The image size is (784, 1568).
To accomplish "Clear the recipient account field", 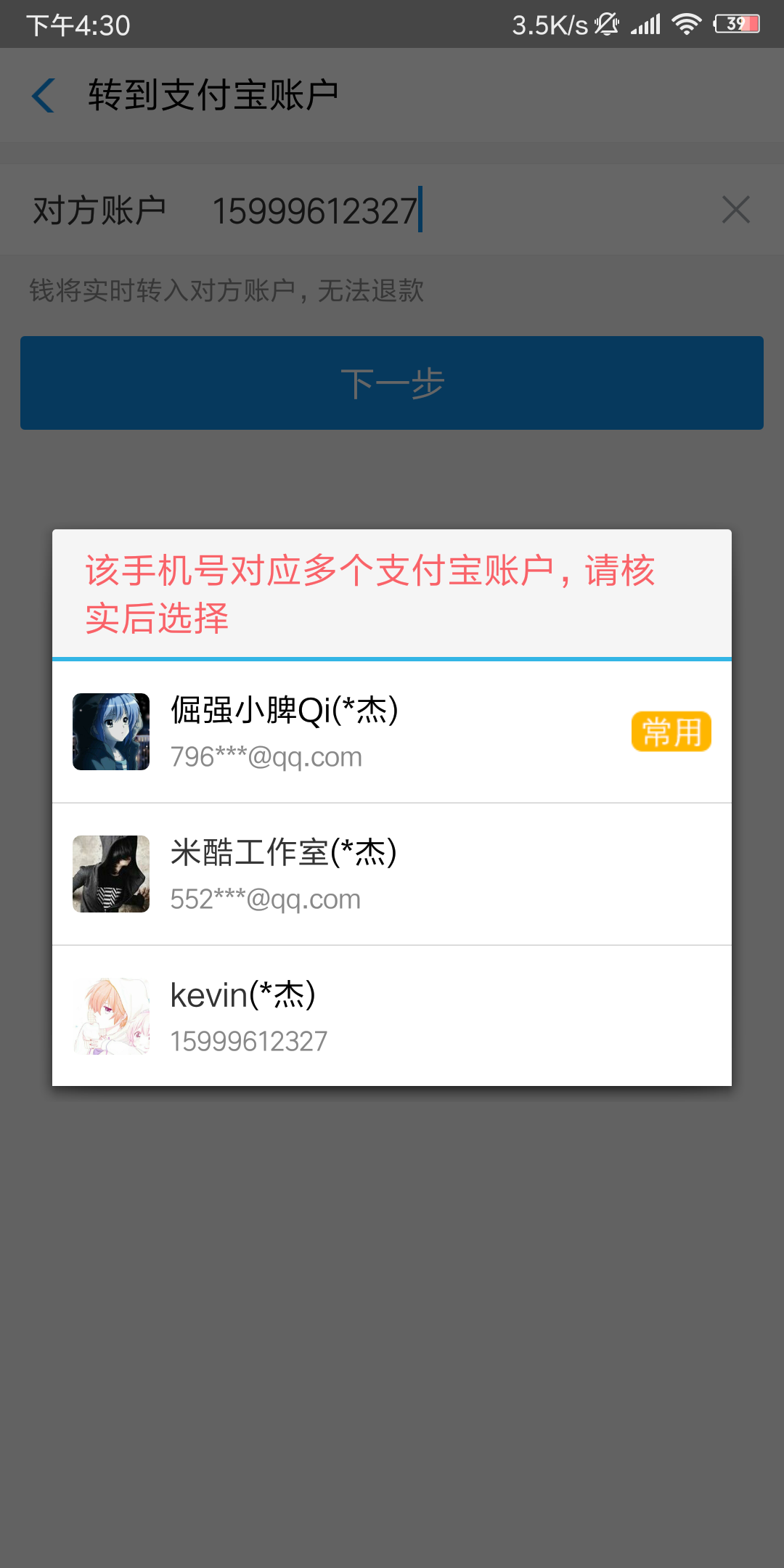I will coord(735,211).
